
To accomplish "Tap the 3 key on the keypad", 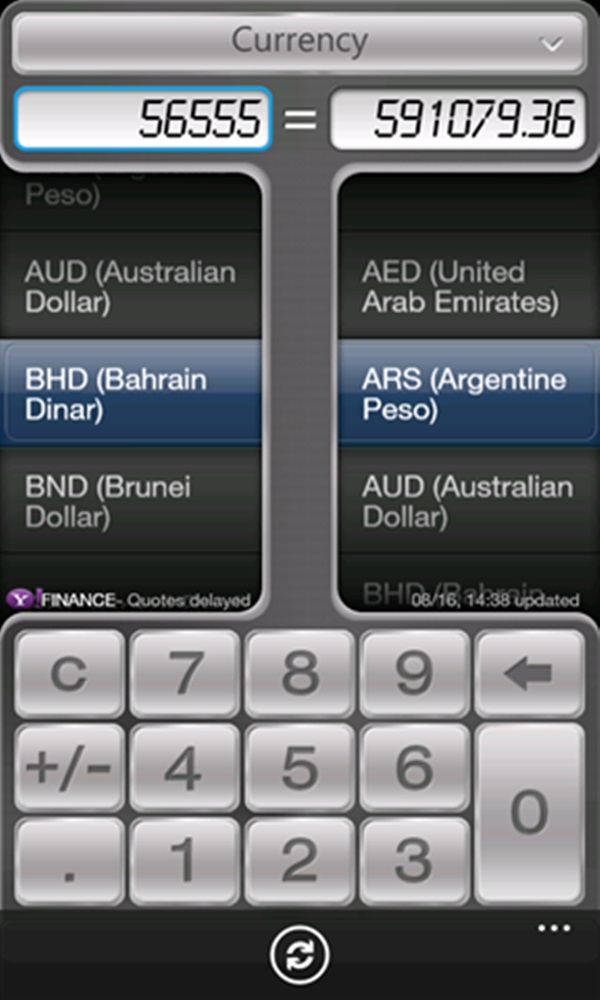I will point(414,860).
